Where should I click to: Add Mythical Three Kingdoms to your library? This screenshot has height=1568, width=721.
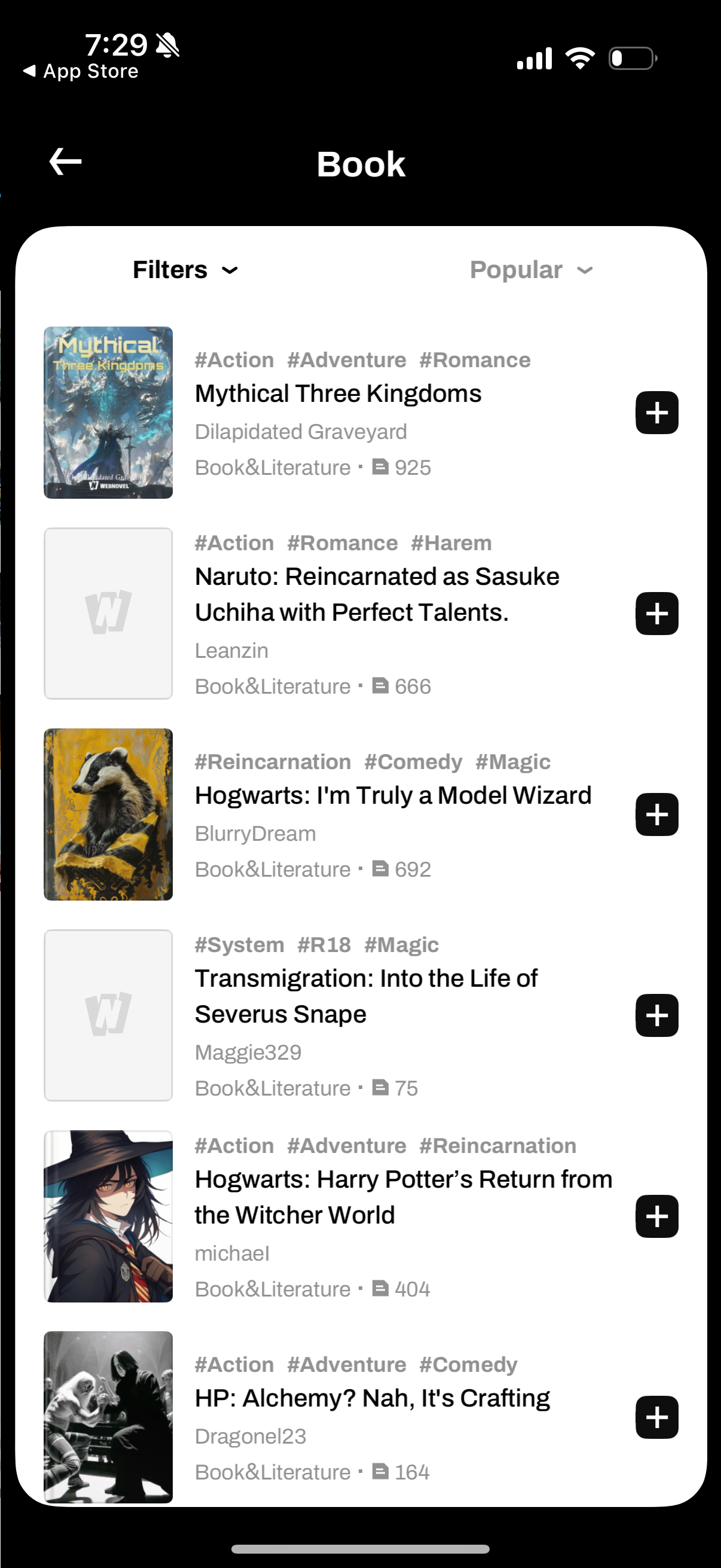pos(656,413)
